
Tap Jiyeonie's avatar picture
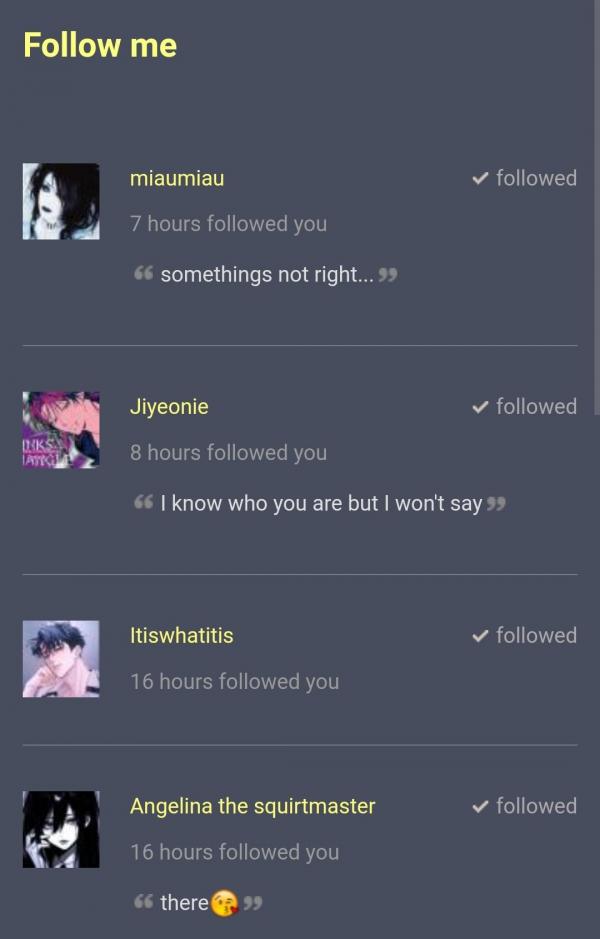click(x=61, y=430)
